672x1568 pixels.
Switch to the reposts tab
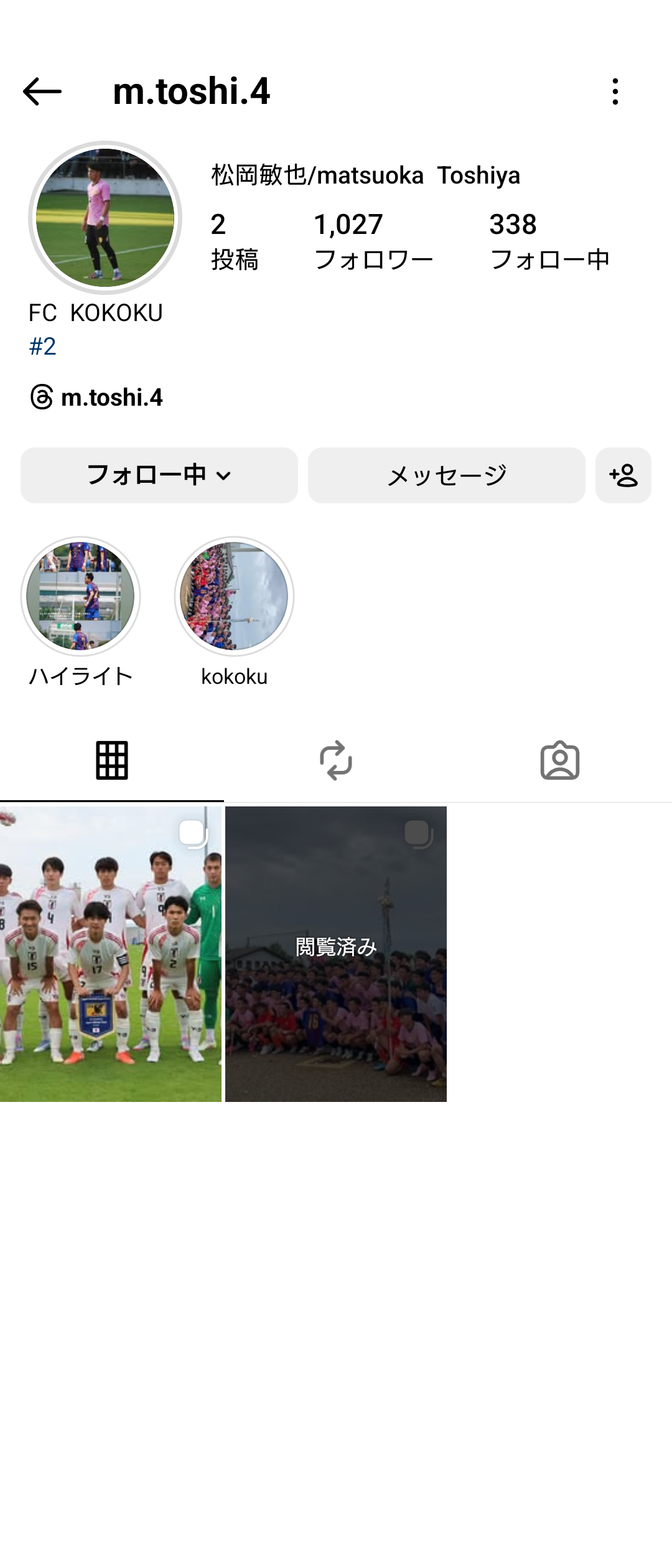336,760
